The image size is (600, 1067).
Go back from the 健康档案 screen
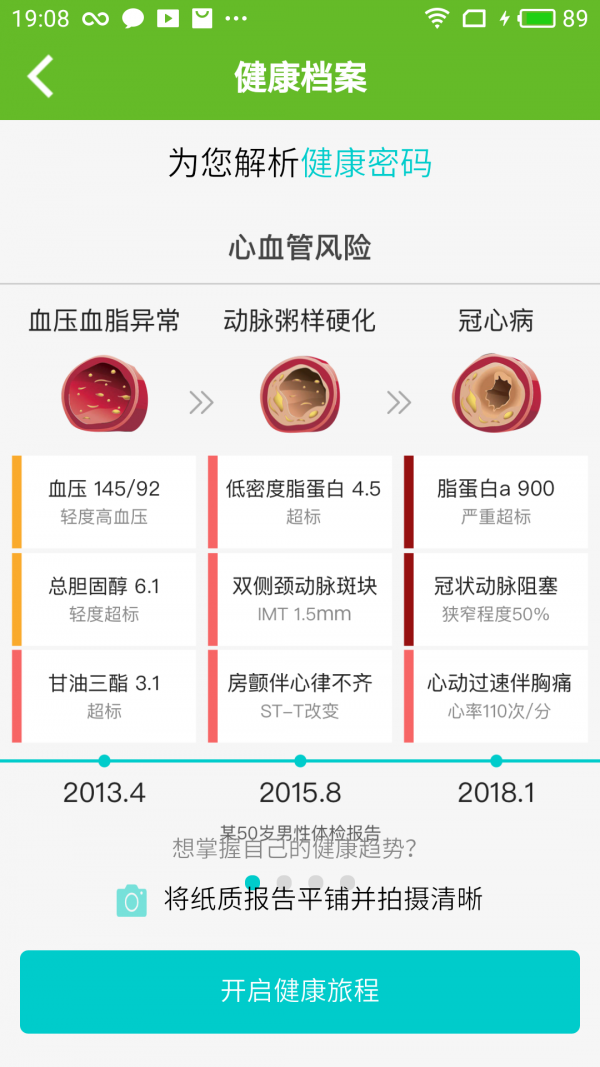(40, 77)
